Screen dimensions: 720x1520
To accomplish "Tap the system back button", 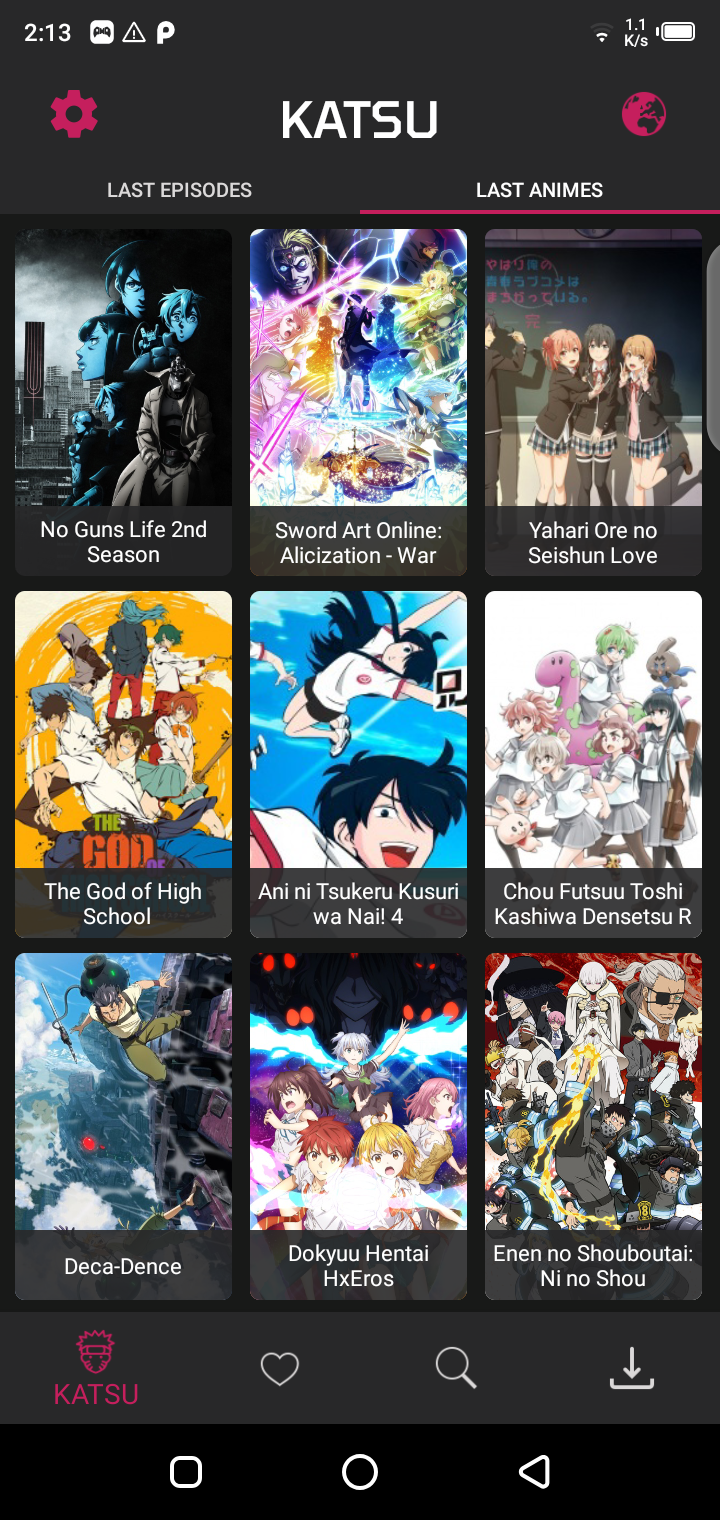I will (534, 1472).
